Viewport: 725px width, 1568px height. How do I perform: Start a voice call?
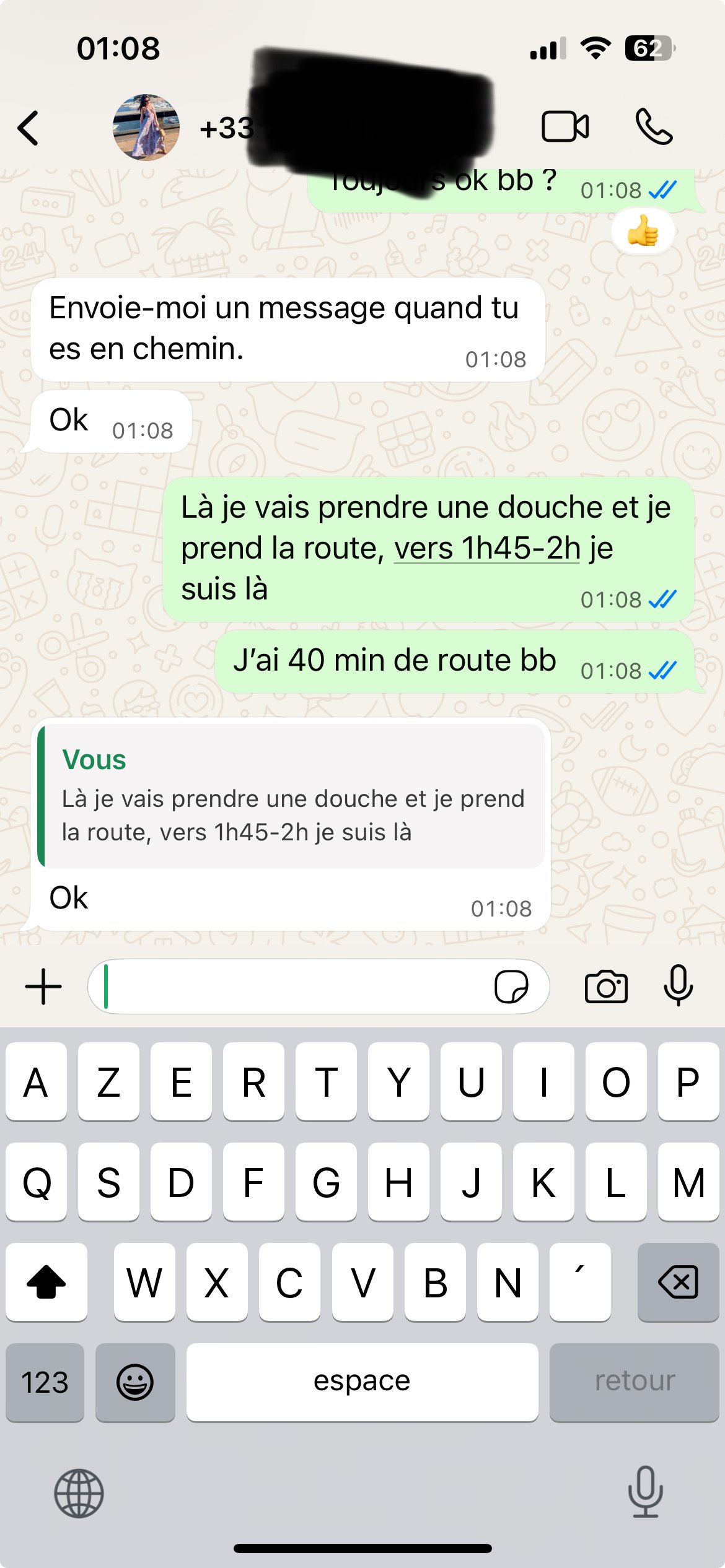click(654, 127)
